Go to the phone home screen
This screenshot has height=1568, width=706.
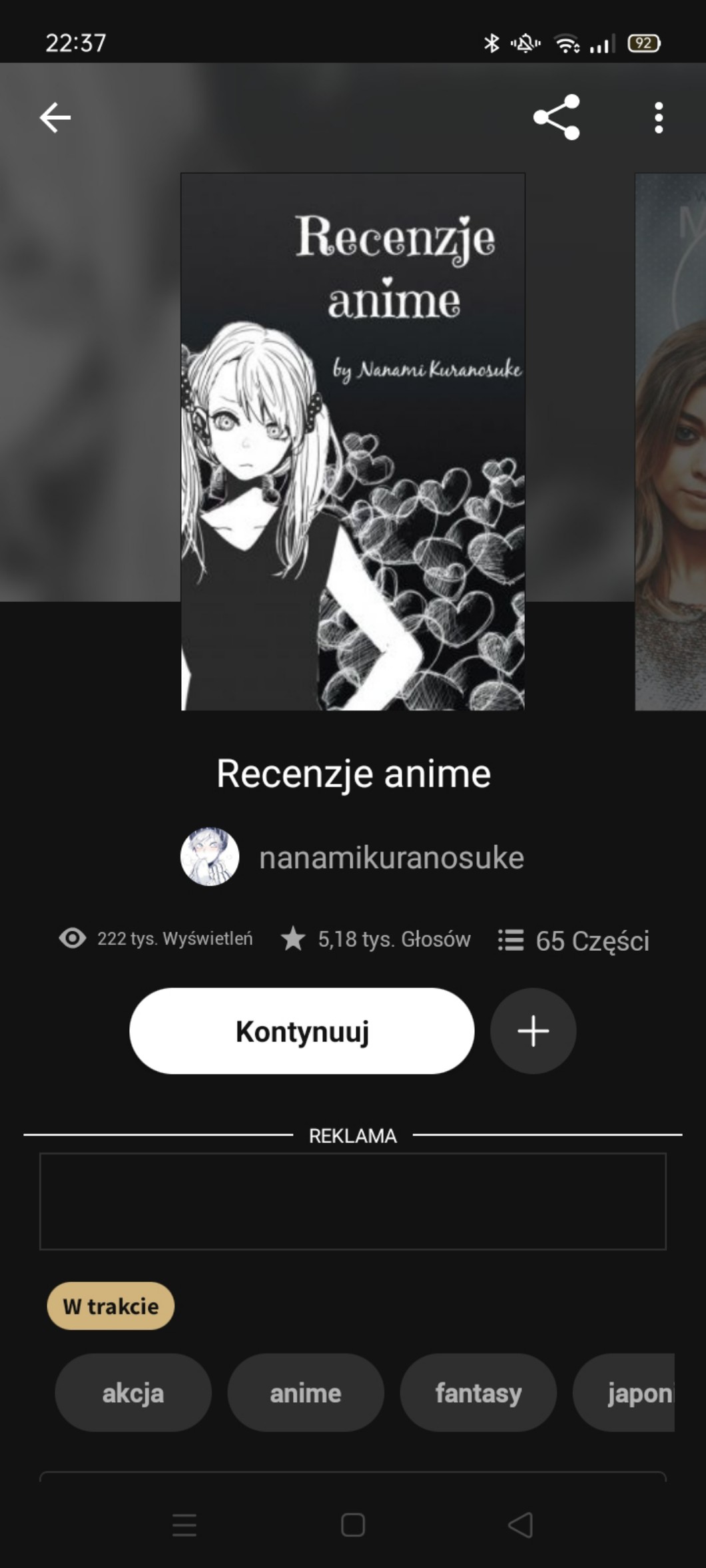(353, 1524)
